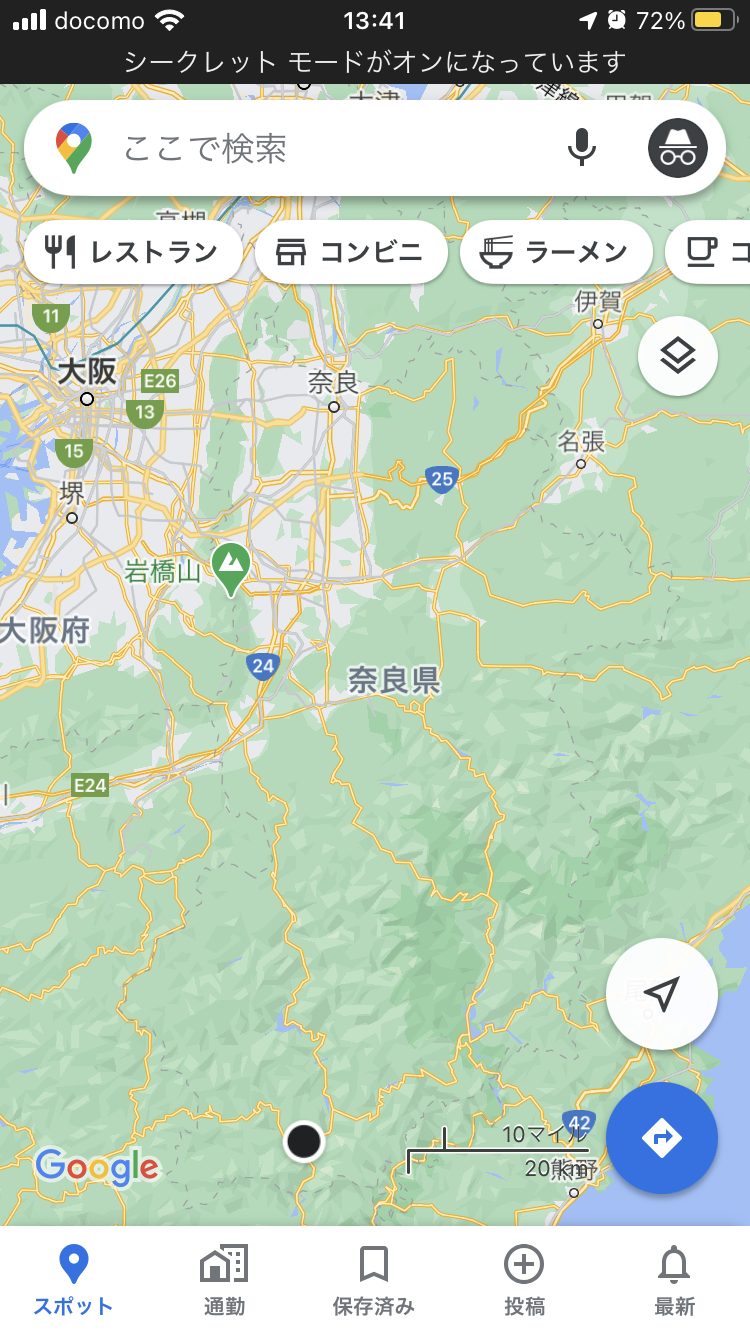Open the 最新 tab
The image size is (750, 1334).
[x=674, y=1280]
